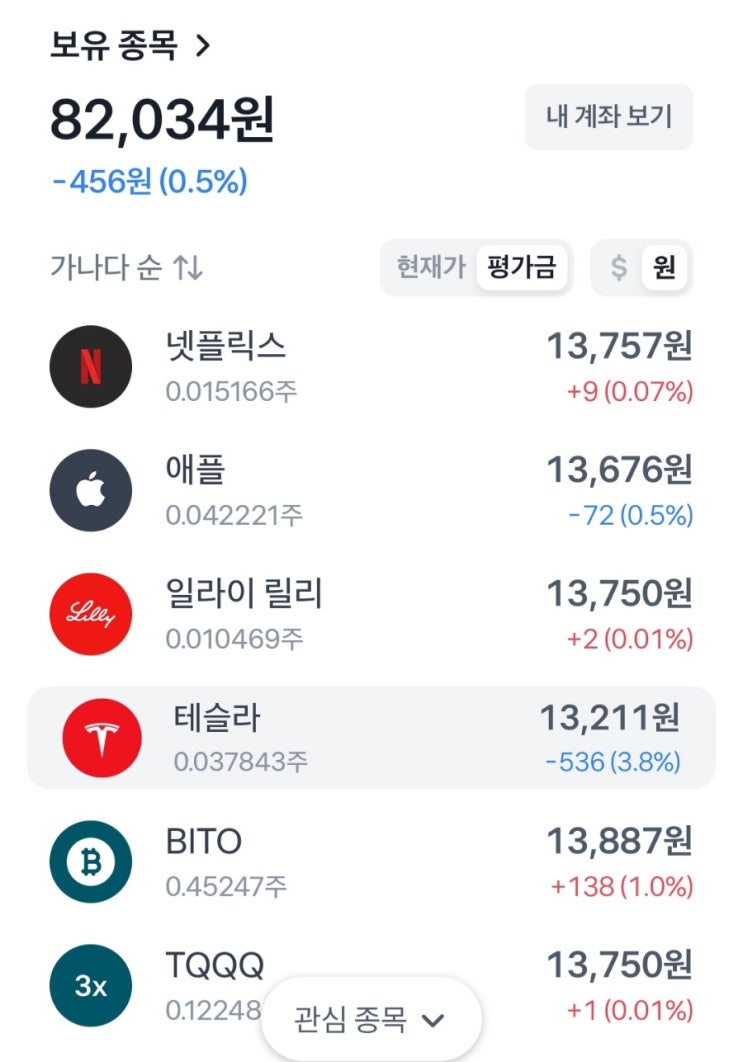This screenshot has height=1062, width=743.
Task: Tap the 내 계좌 보기 button
Action: (x=608, y=117)
